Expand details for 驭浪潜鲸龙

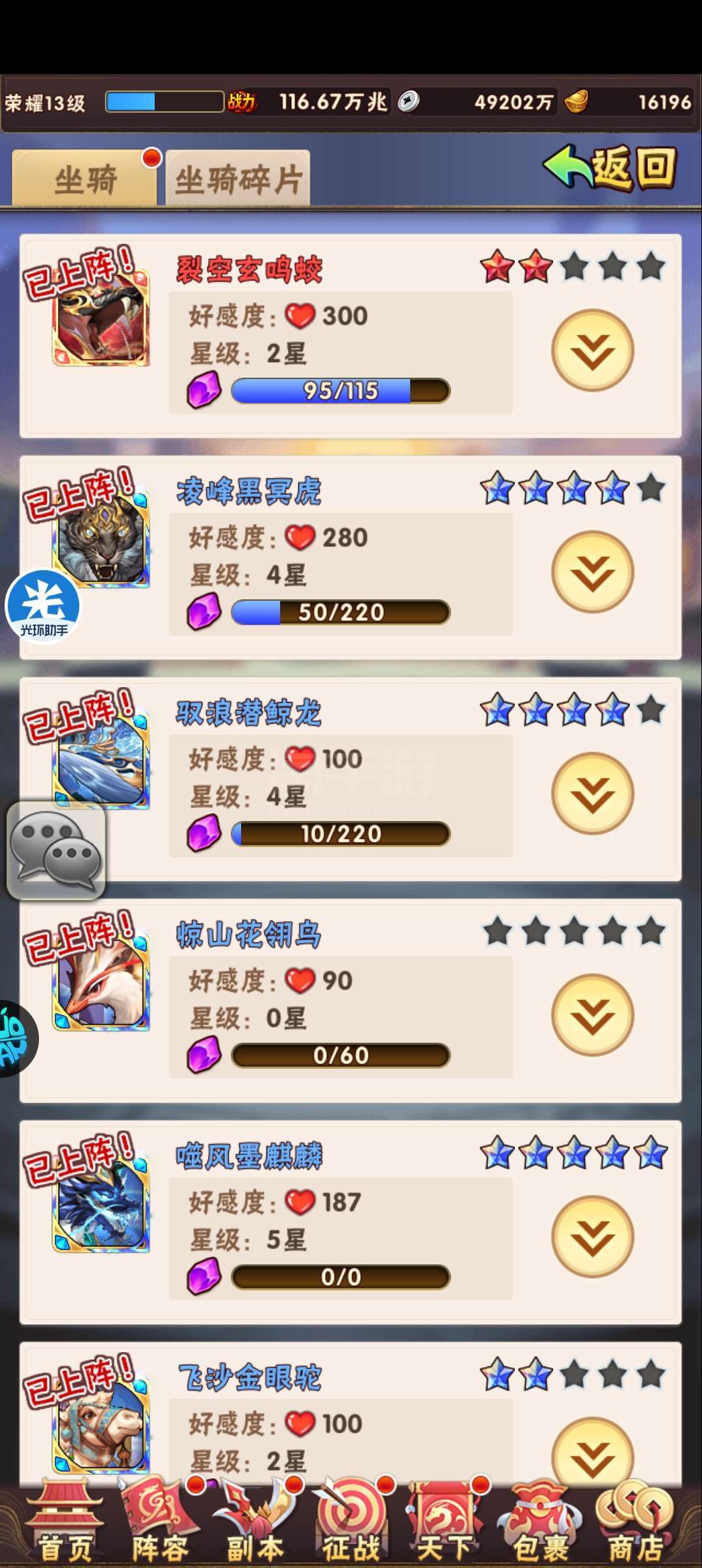click(592, 794)
